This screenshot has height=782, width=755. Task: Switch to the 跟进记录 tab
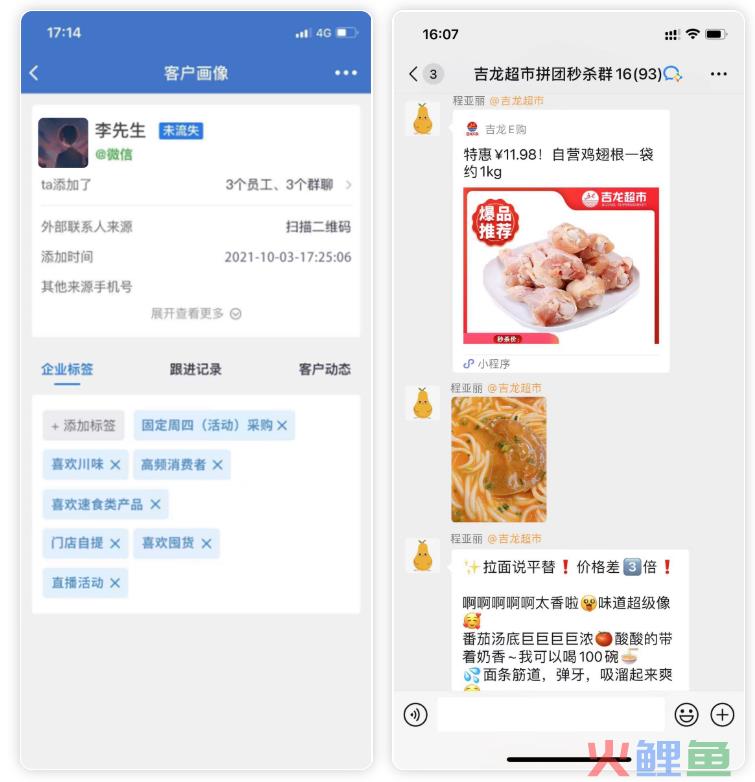195,369
